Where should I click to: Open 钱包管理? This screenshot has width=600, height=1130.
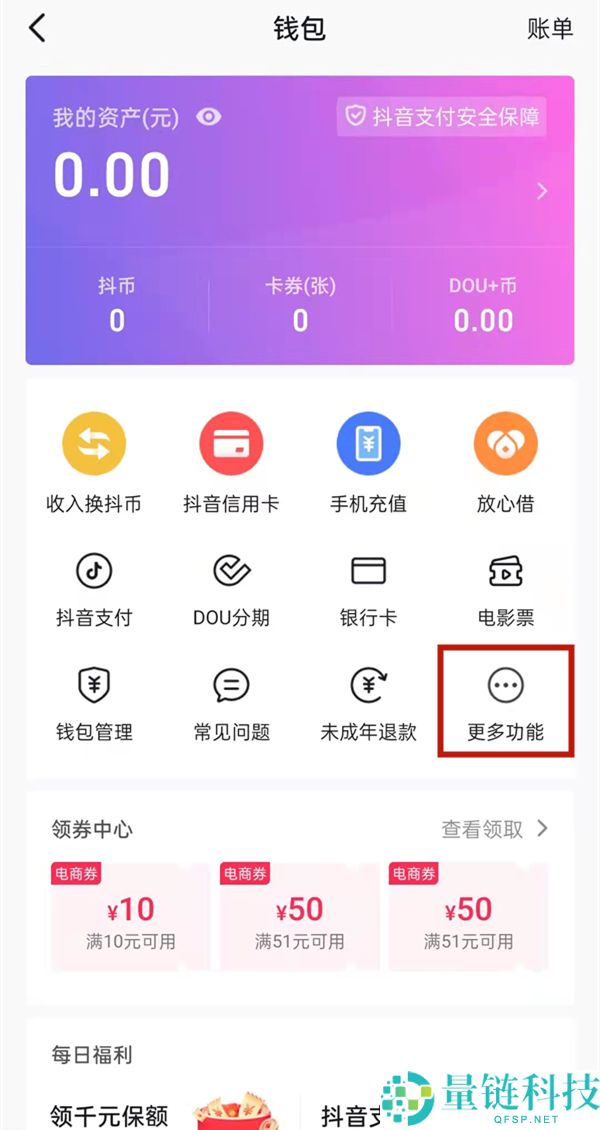point(94,702)
